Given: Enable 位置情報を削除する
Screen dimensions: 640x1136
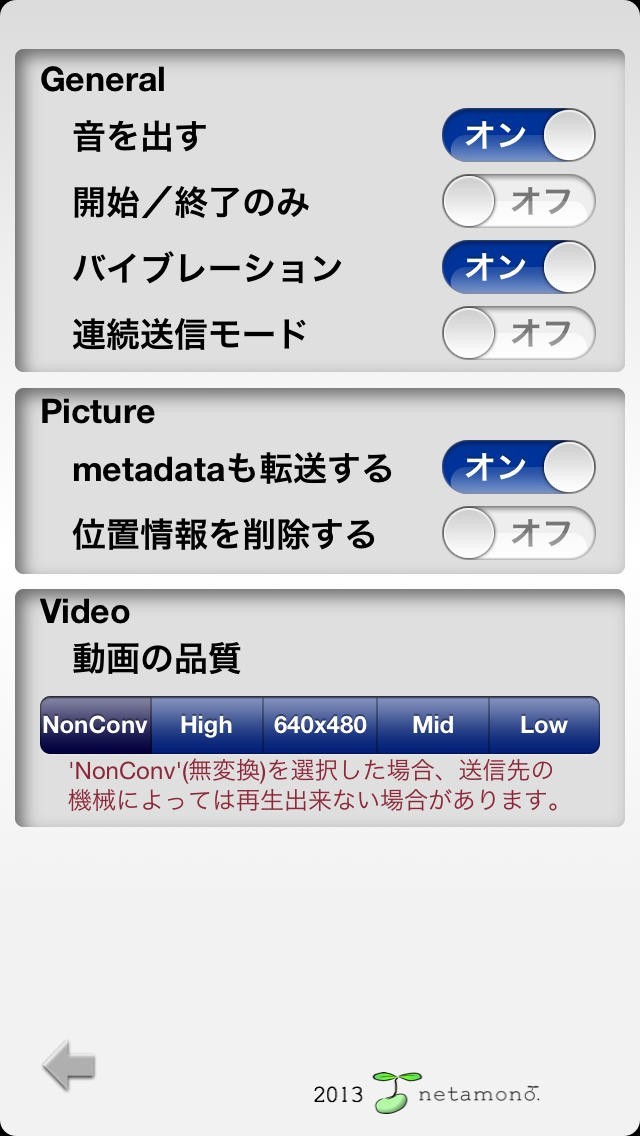Looking at the screenshot, I should pyautogui.click(x=518, y=534).
